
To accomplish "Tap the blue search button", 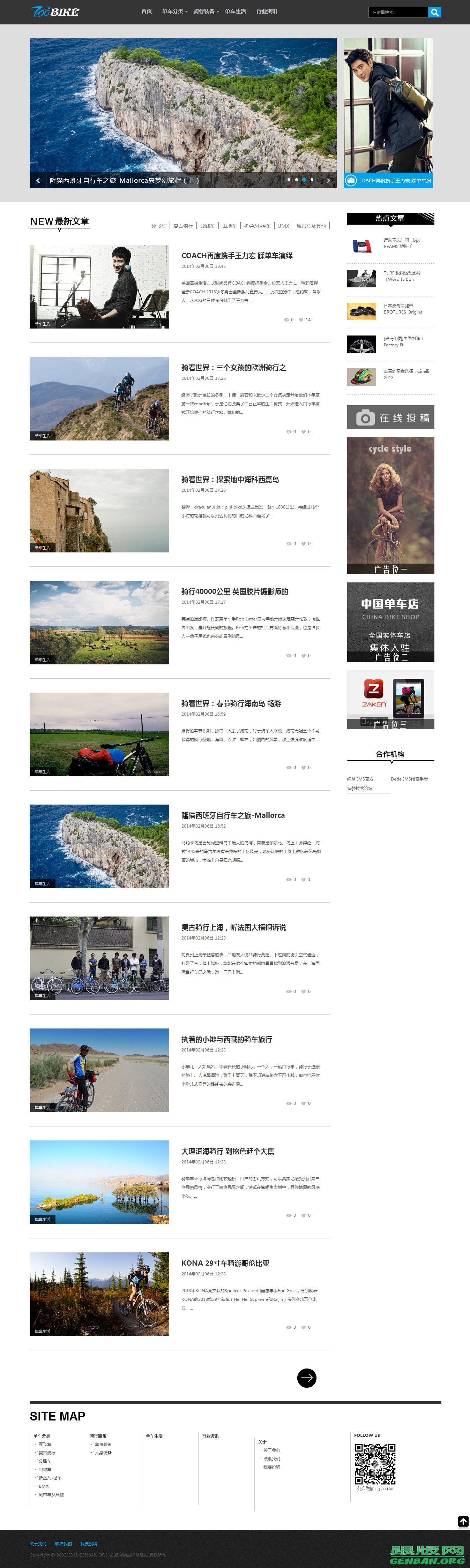I will (x=434, y=12).
